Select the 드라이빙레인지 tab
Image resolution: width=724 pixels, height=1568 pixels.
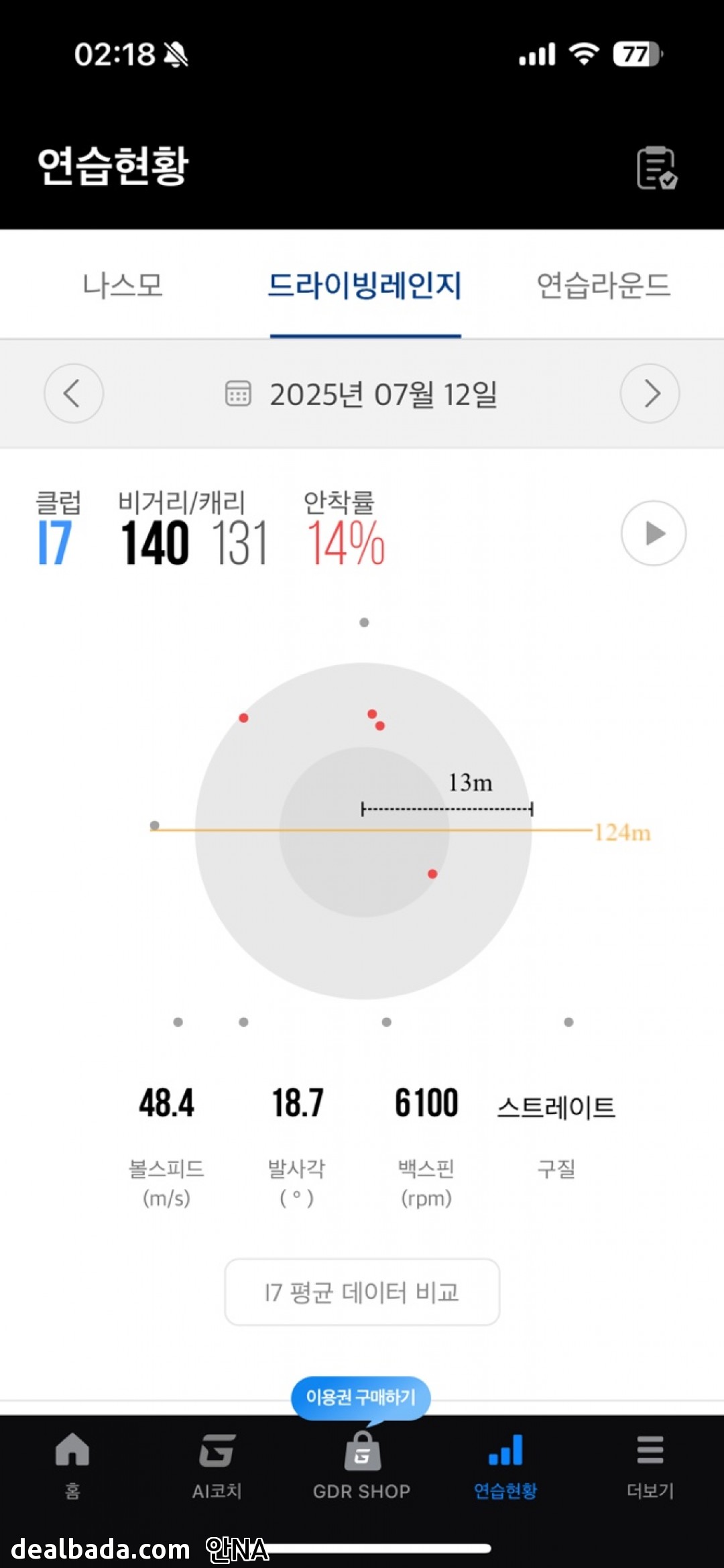coord(365,286)
